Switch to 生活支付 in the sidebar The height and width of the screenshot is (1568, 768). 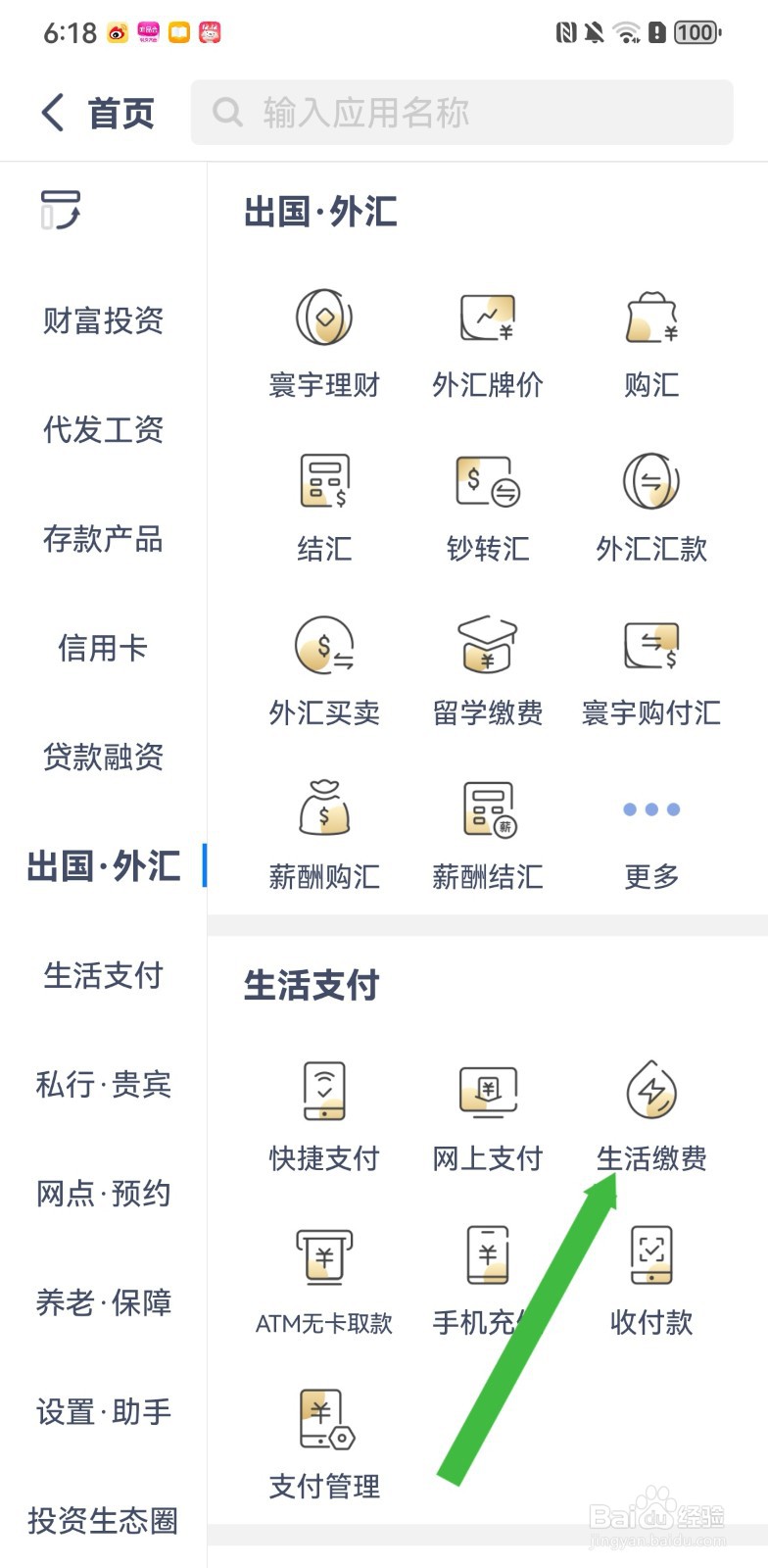(103, 975)
